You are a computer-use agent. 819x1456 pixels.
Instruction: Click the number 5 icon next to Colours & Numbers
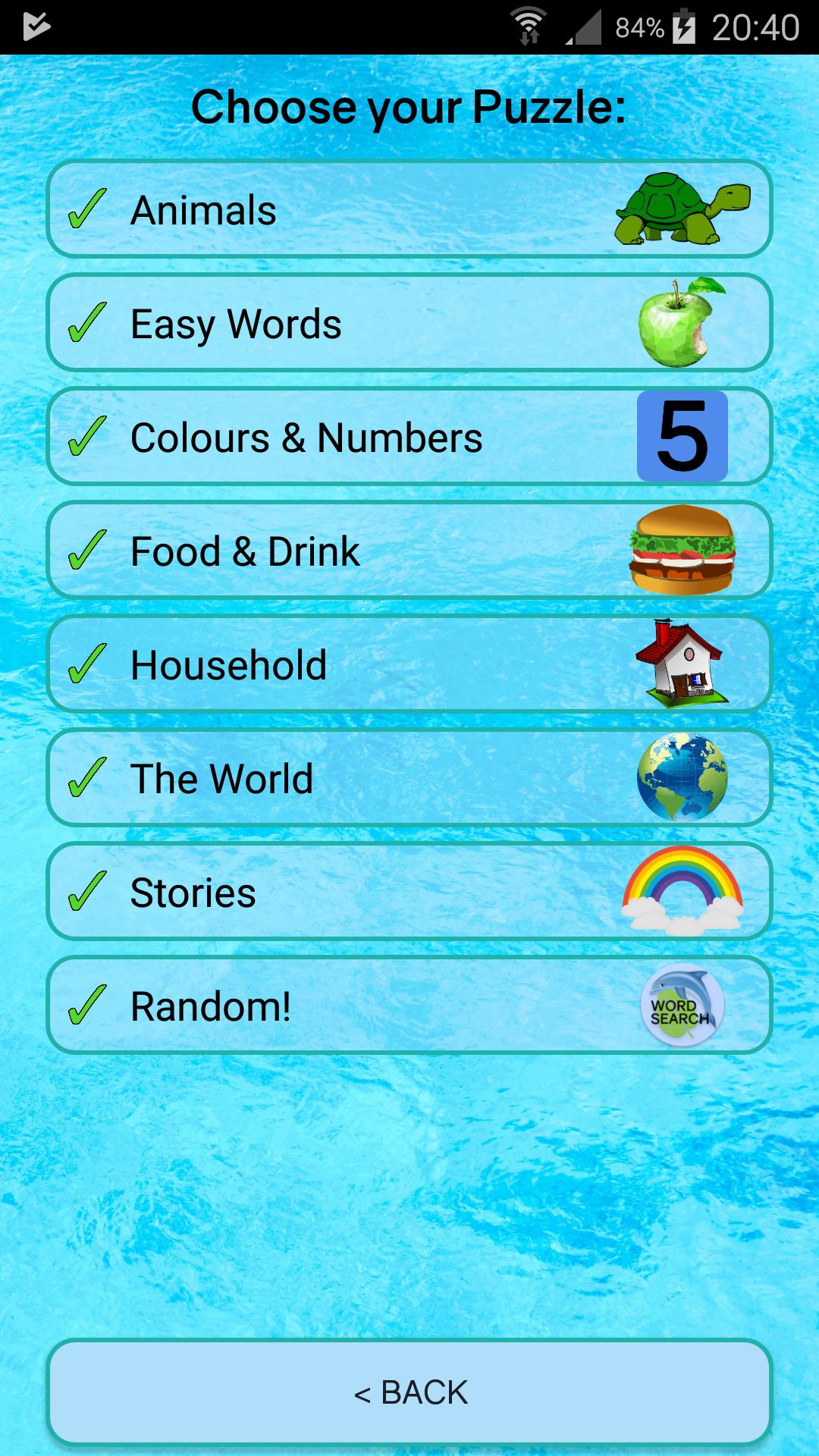point(681,437)
